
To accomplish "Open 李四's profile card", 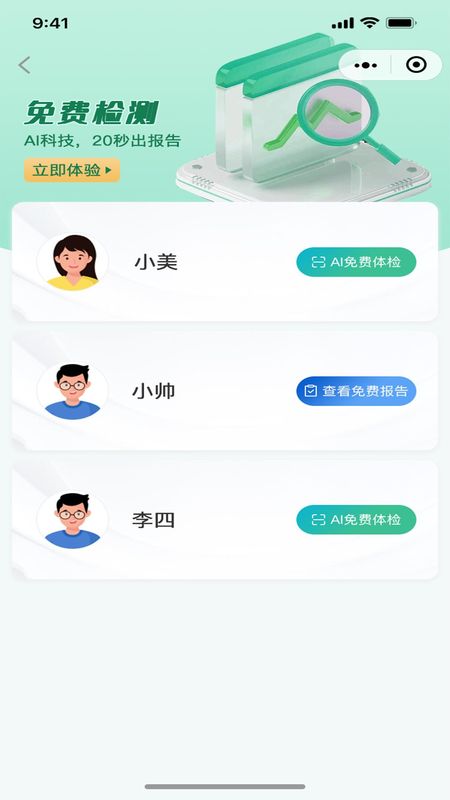I will pyautogui.click(x=225, y=520).
